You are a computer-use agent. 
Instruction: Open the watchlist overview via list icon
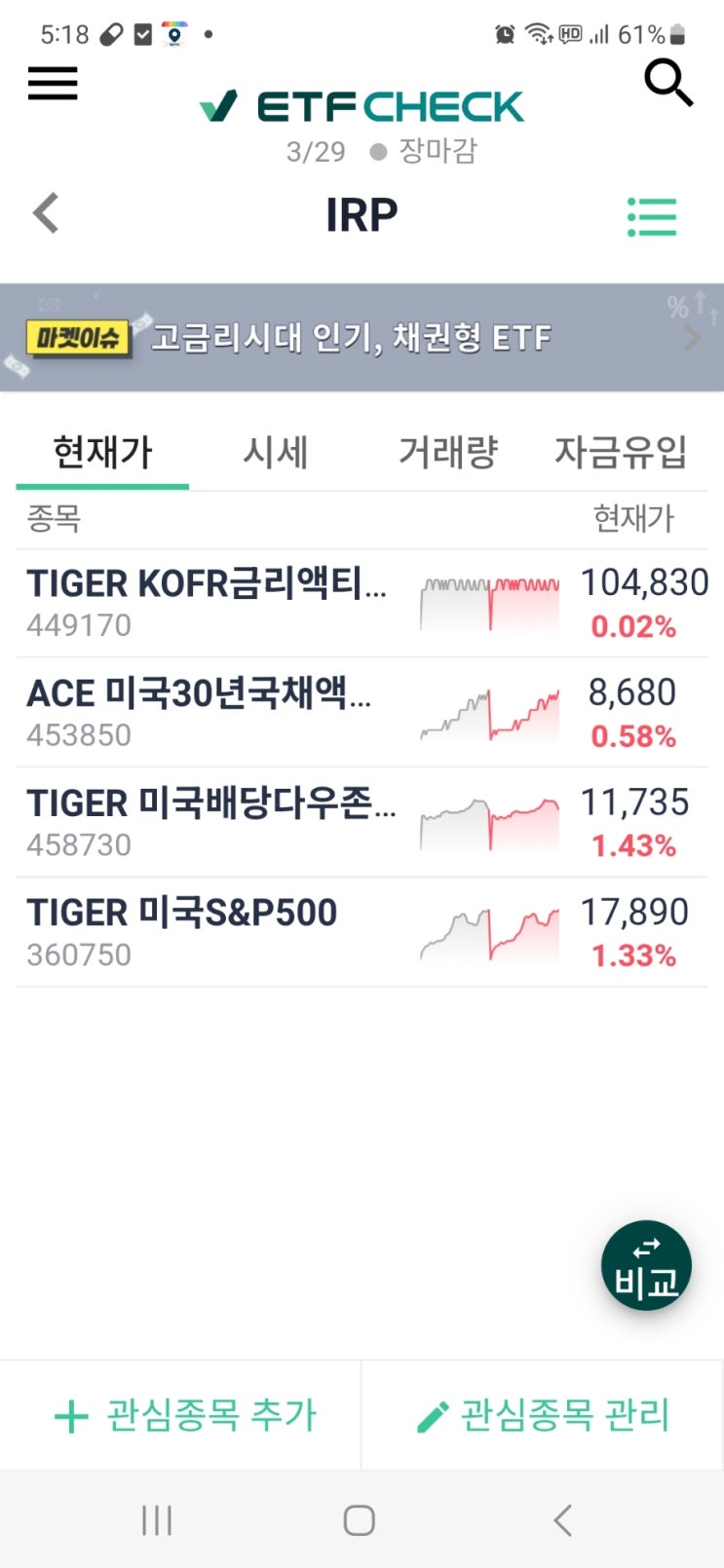tap(652, 217)
